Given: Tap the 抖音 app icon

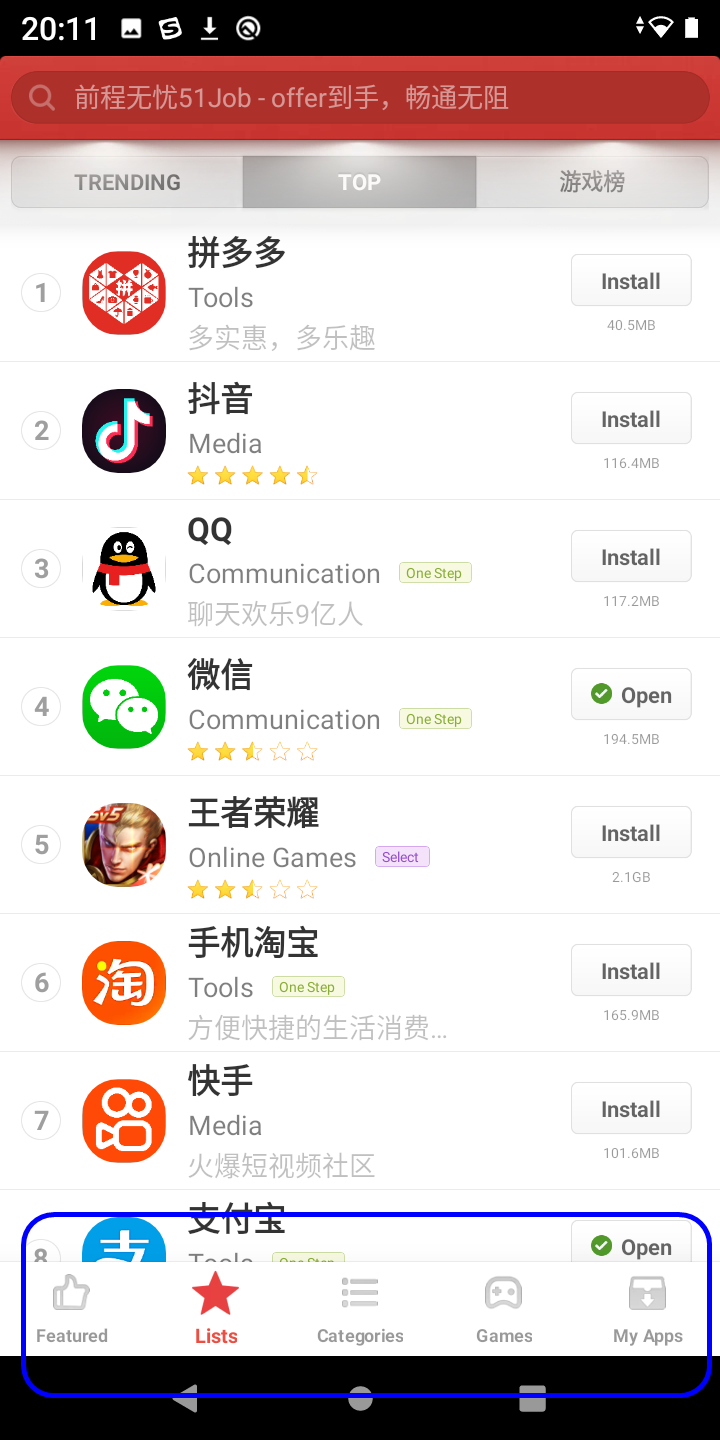Looking at the screenshot, I should point(123,430).
